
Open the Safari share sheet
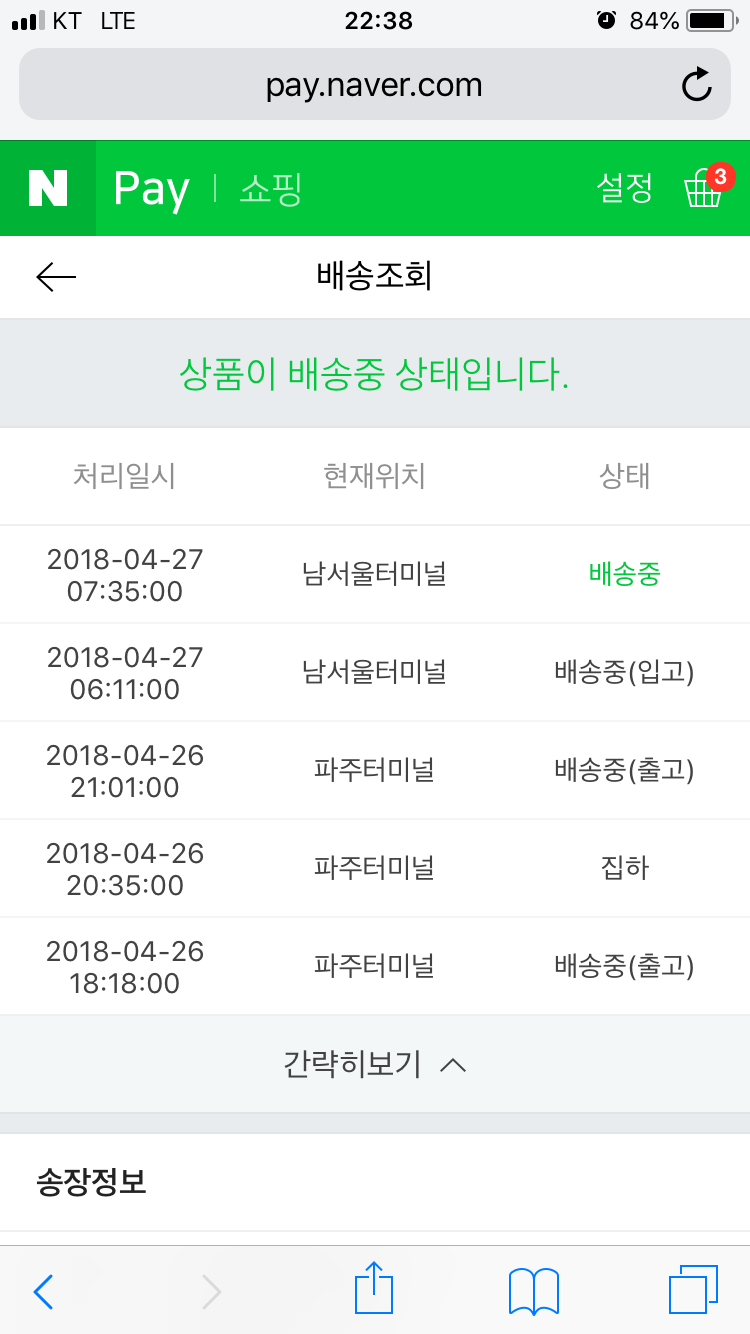click(x=375, y=1289)
